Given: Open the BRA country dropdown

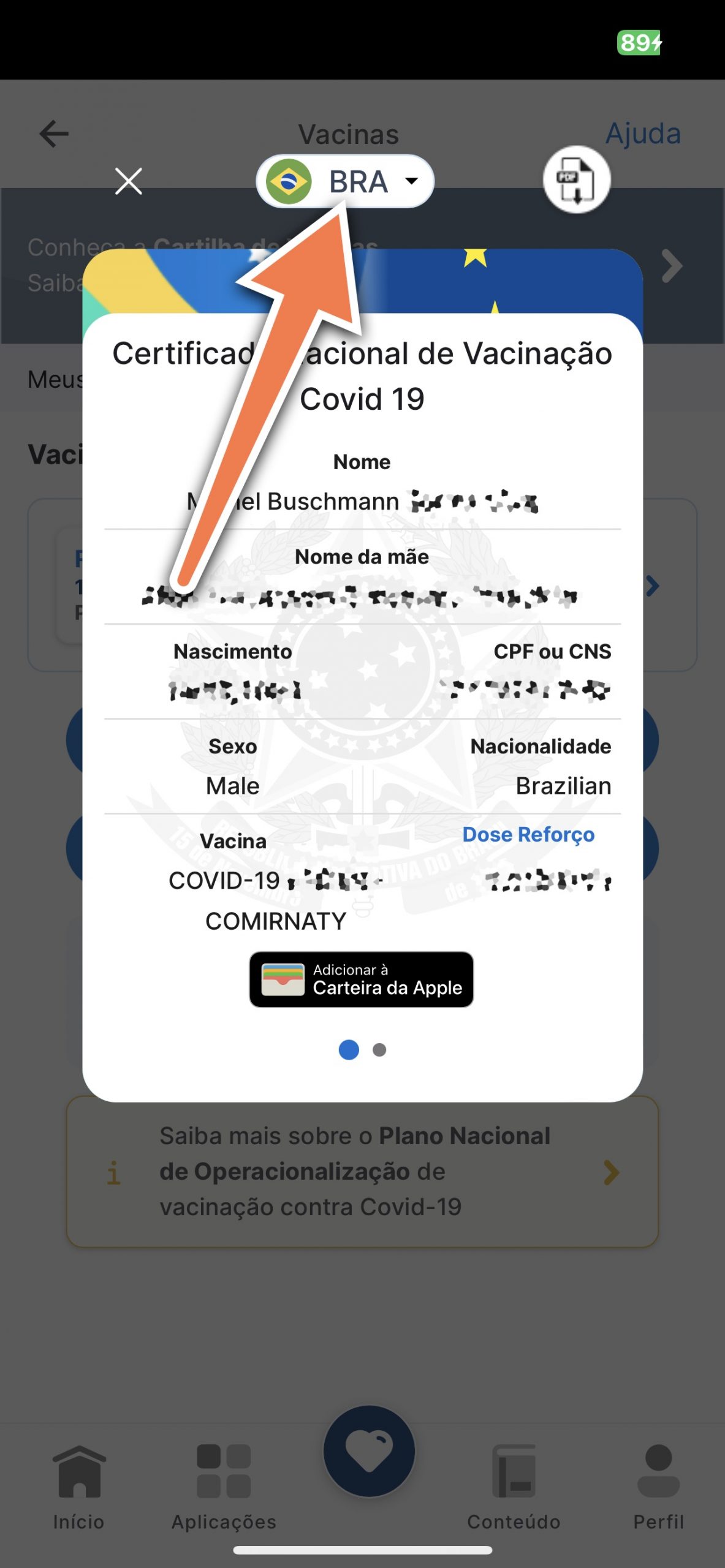Looking at the screenshot, I should [x=345, y=181].
